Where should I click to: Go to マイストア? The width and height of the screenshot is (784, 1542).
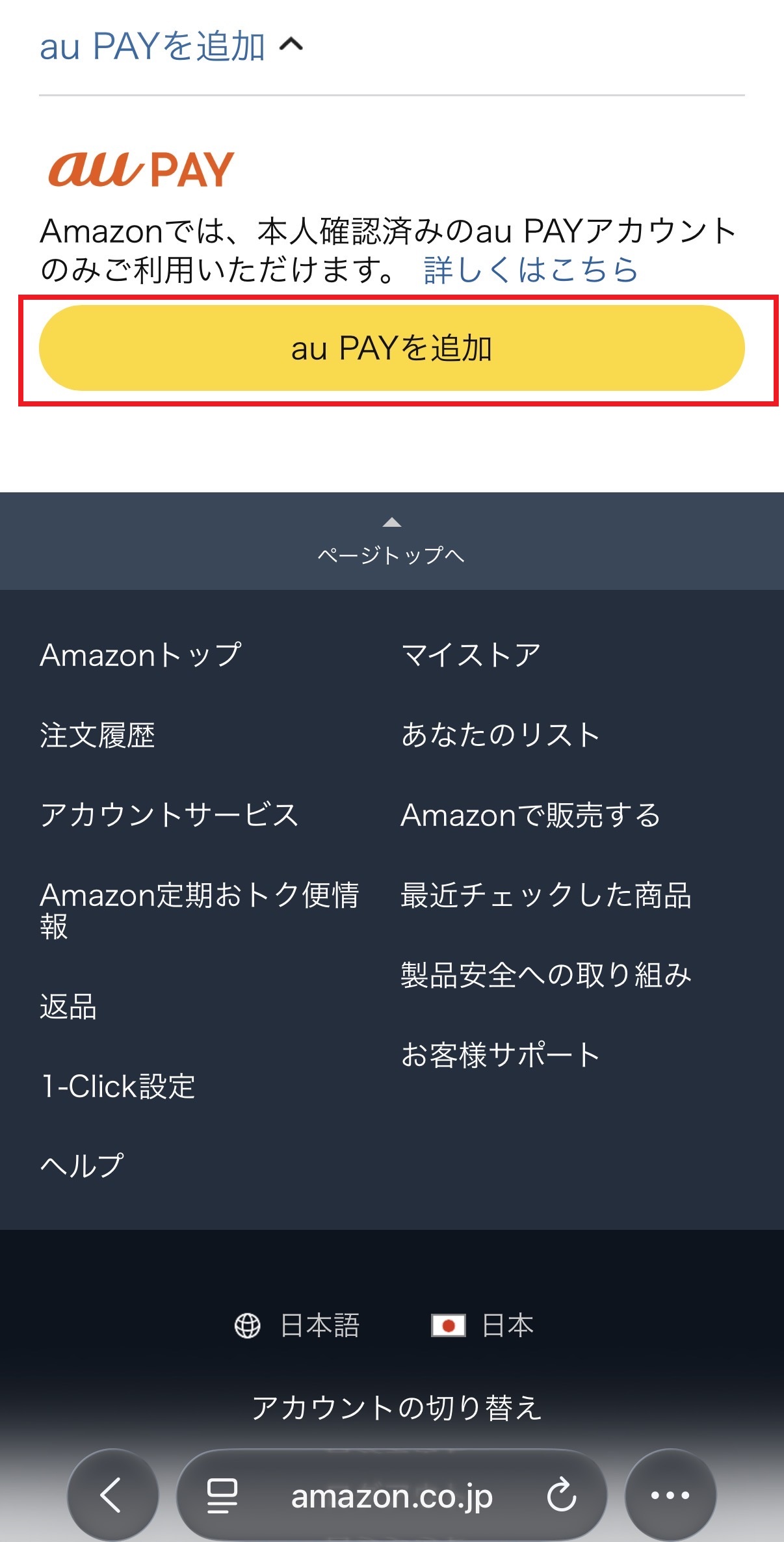coord(471,655)
